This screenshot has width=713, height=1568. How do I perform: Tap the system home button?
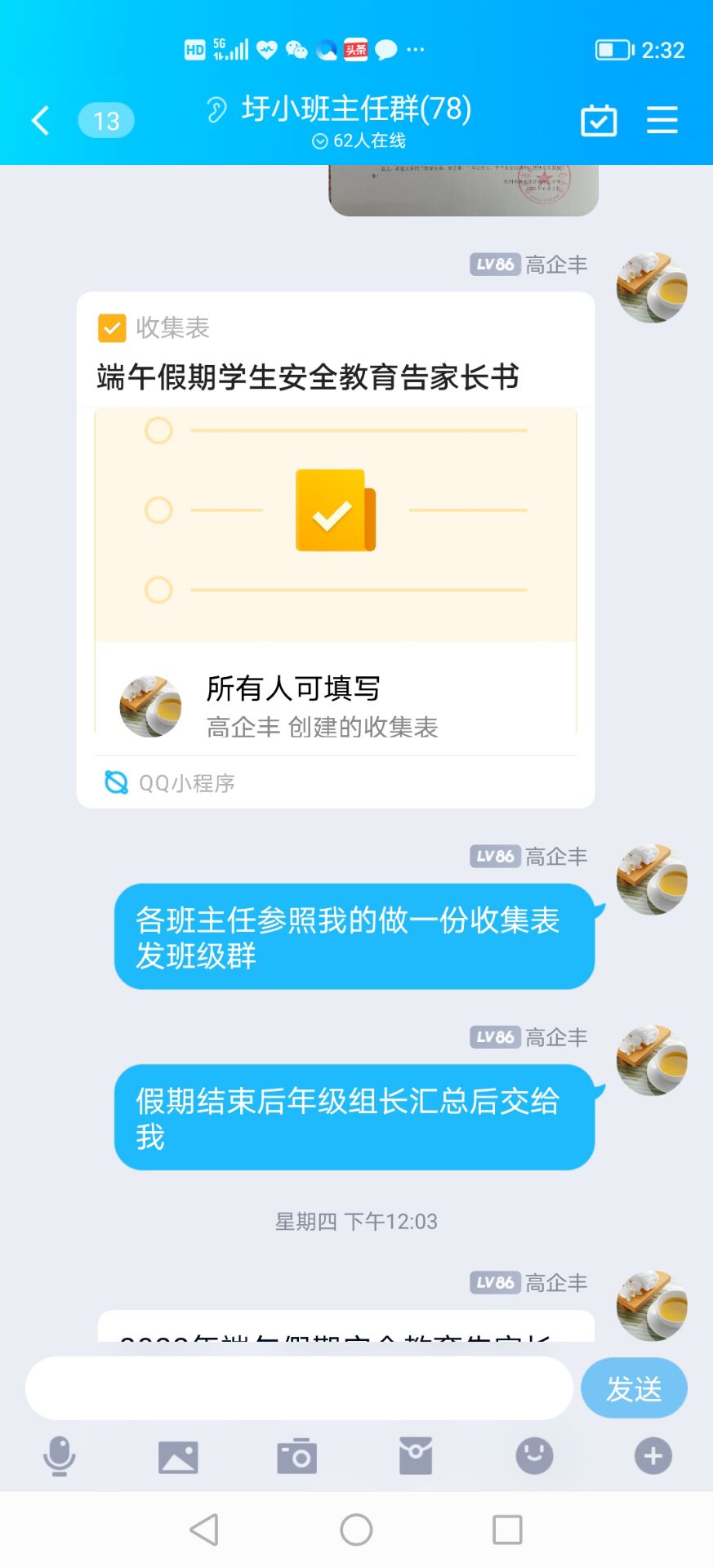tap(356, 1529)
